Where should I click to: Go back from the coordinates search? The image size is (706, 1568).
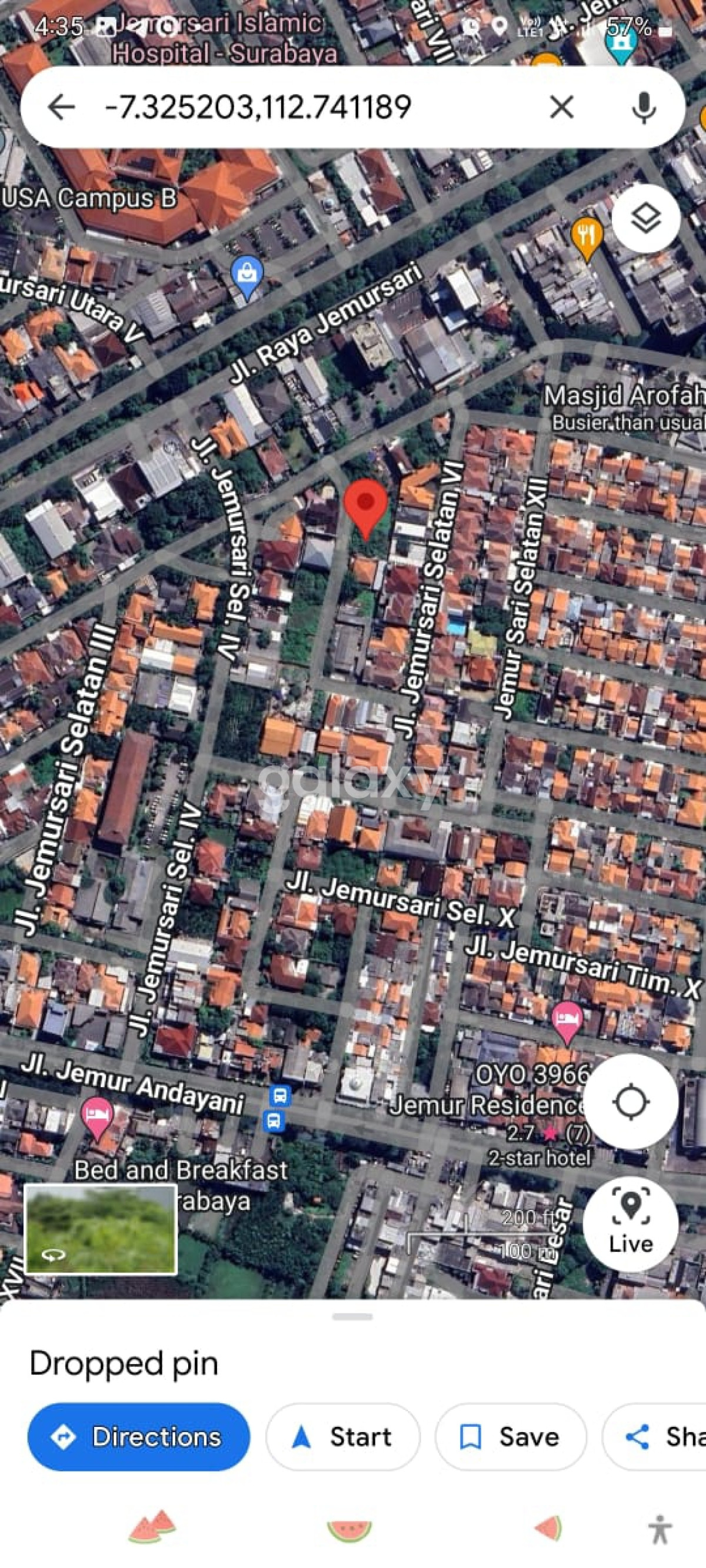pyautogui.click(x=61, y=107)
